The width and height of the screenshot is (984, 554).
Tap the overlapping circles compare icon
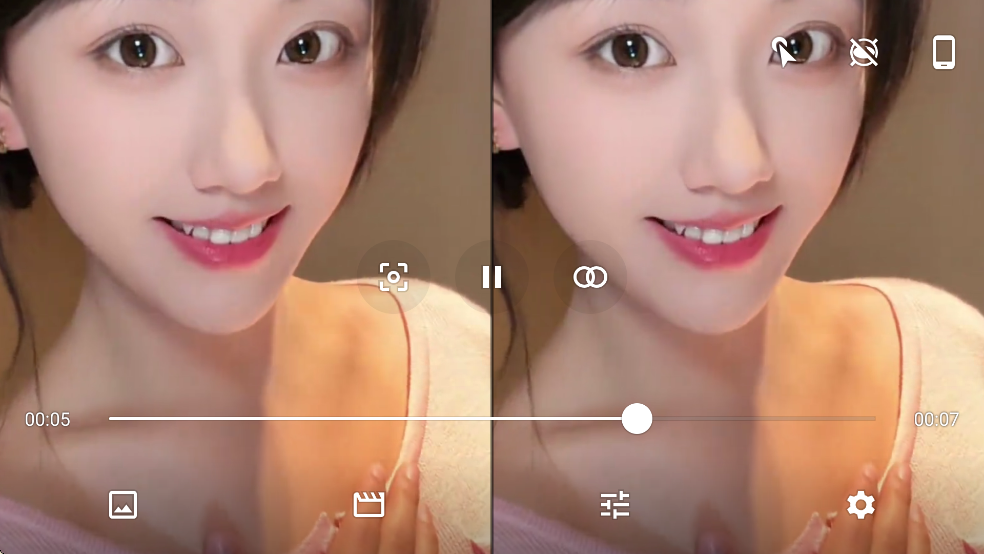pyautogui.click(x=590, y=277)
